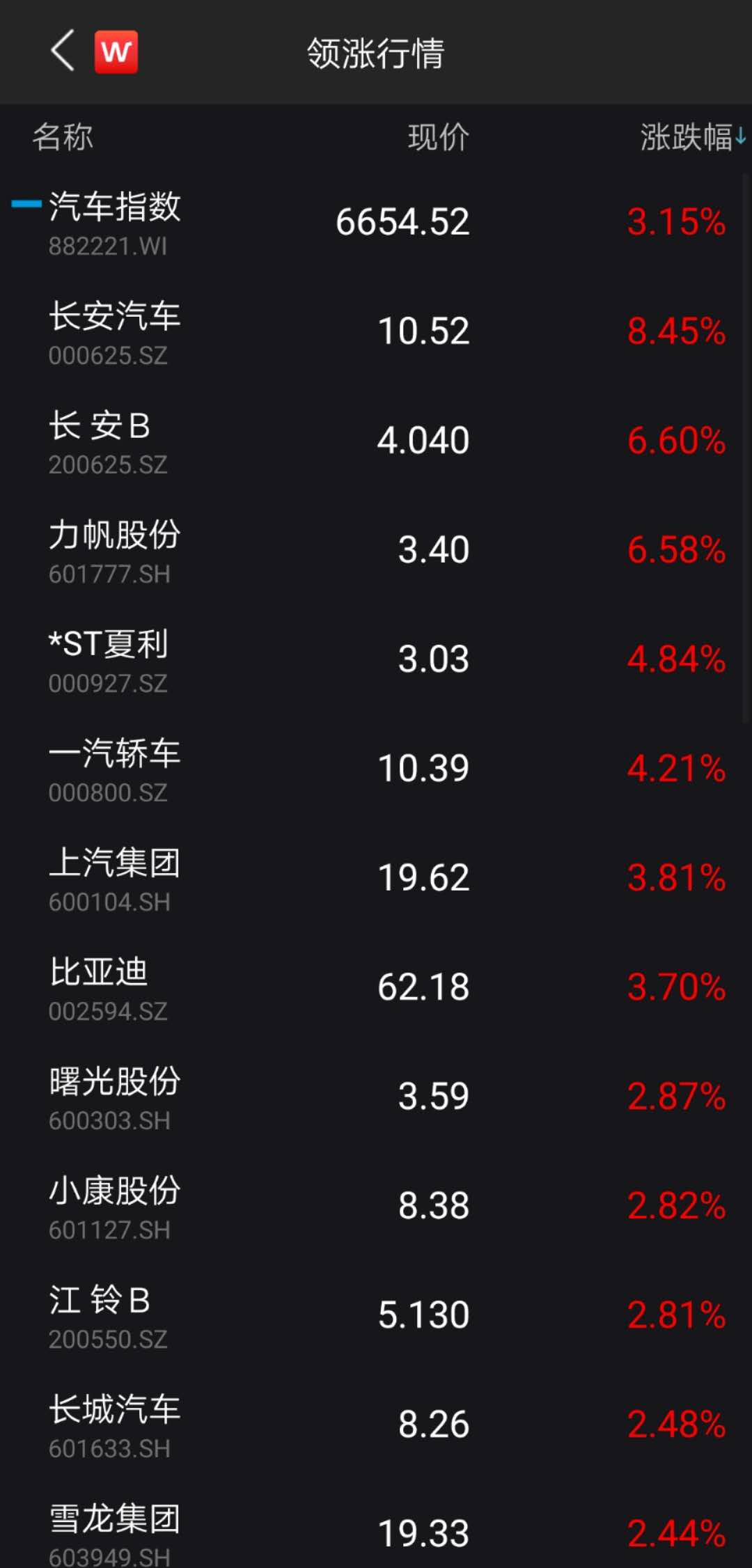The height and width of the screenshot is (1568, 752).
Task: Tap the red W home icon
Action: [116, 52]
